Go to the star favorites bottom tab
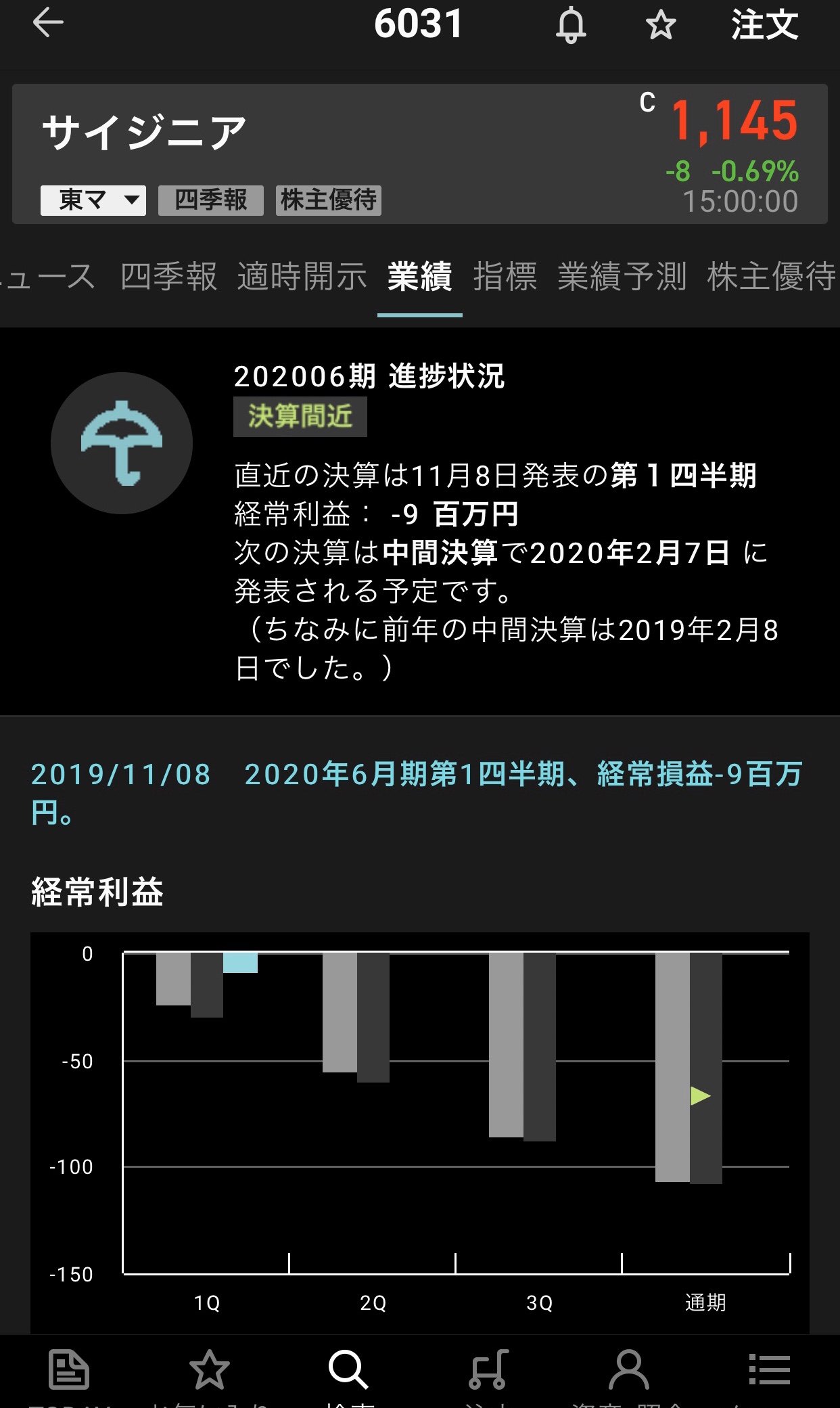 tap(209, 1370)
